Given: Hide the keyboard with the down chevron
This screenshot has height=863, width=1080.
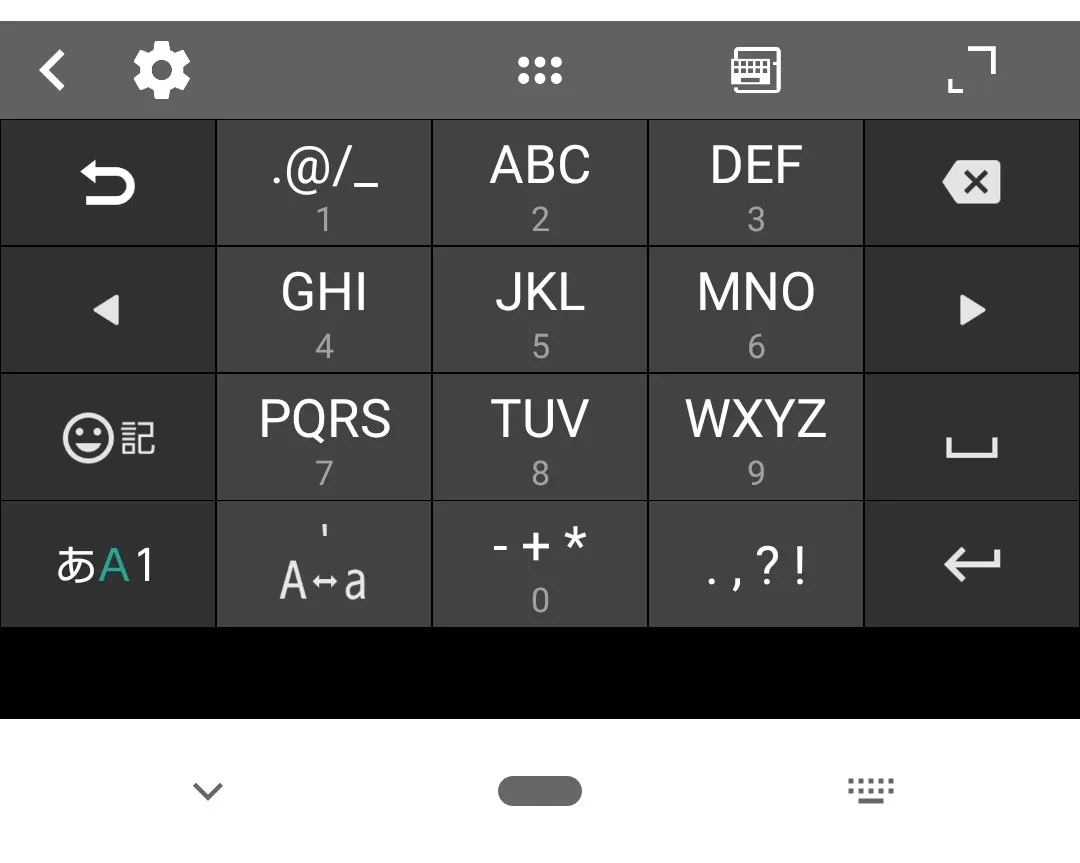Looking at the screenshot, I should tap(208, 791).
